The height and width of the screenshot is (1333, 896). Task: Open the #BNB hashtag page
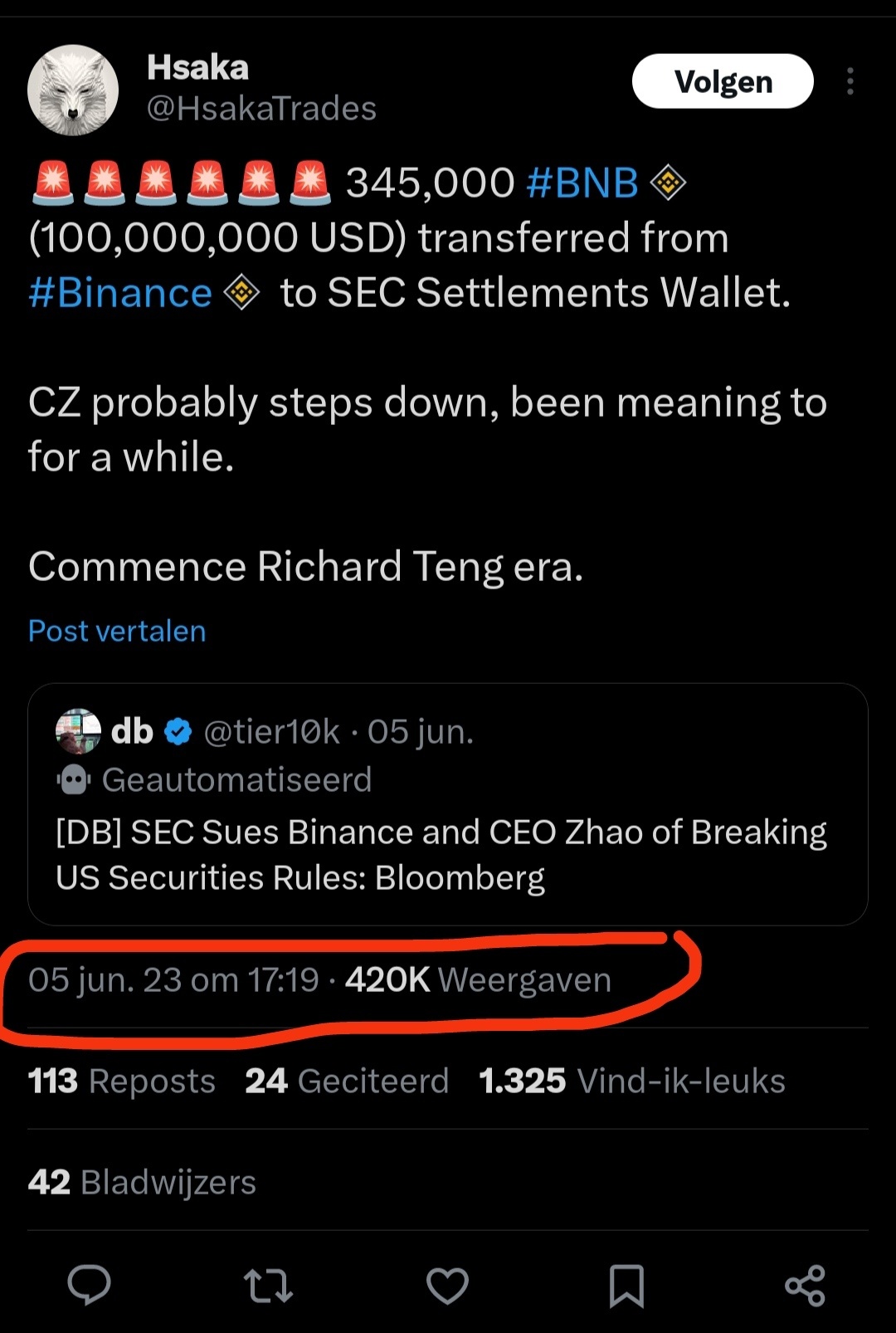[591, 181]
